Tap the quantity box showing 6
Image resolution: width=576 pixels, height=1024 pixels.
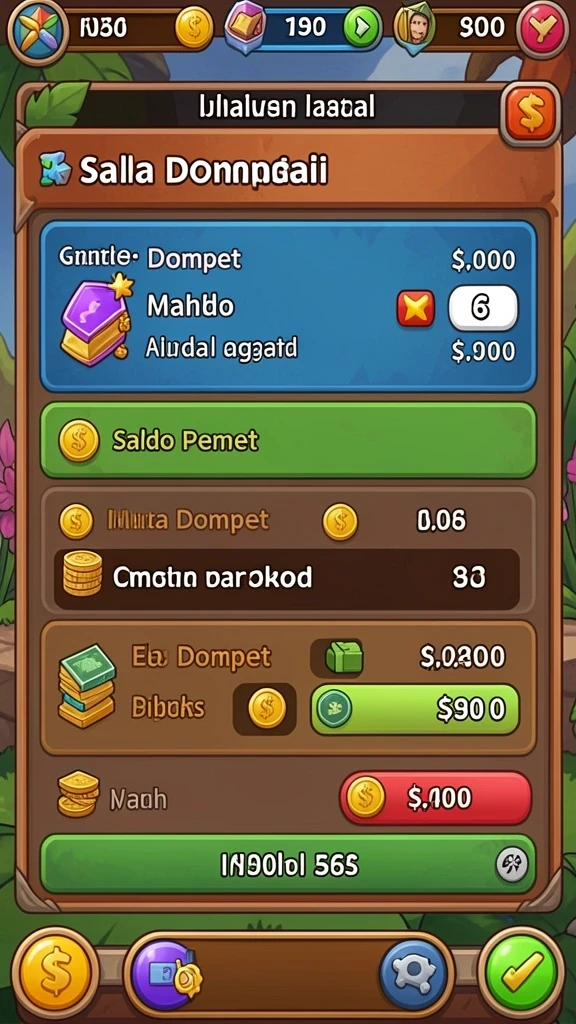(x=483, y=308)
